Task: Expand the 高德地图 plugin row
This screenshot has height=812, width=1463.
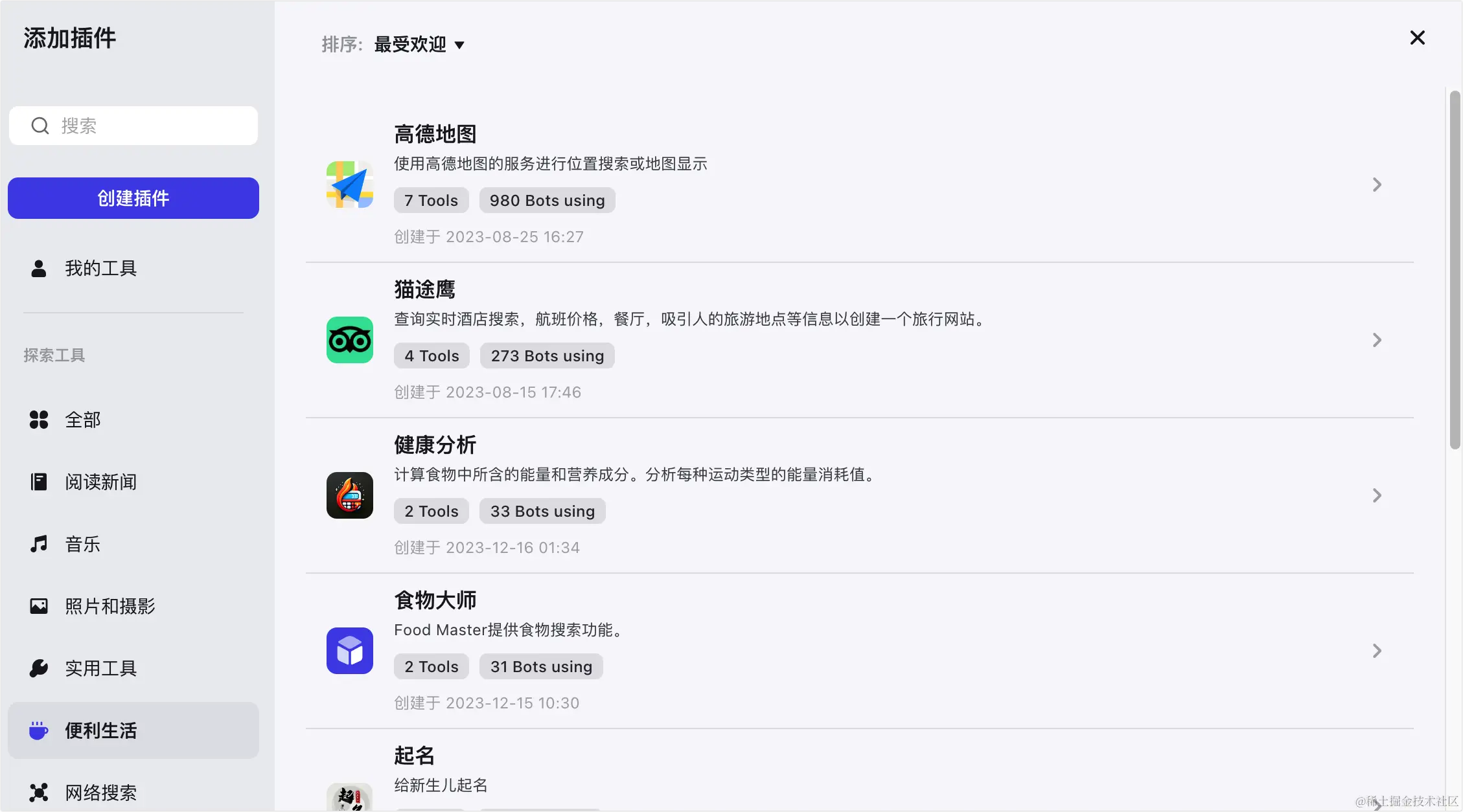Action: click(1377, 185)
